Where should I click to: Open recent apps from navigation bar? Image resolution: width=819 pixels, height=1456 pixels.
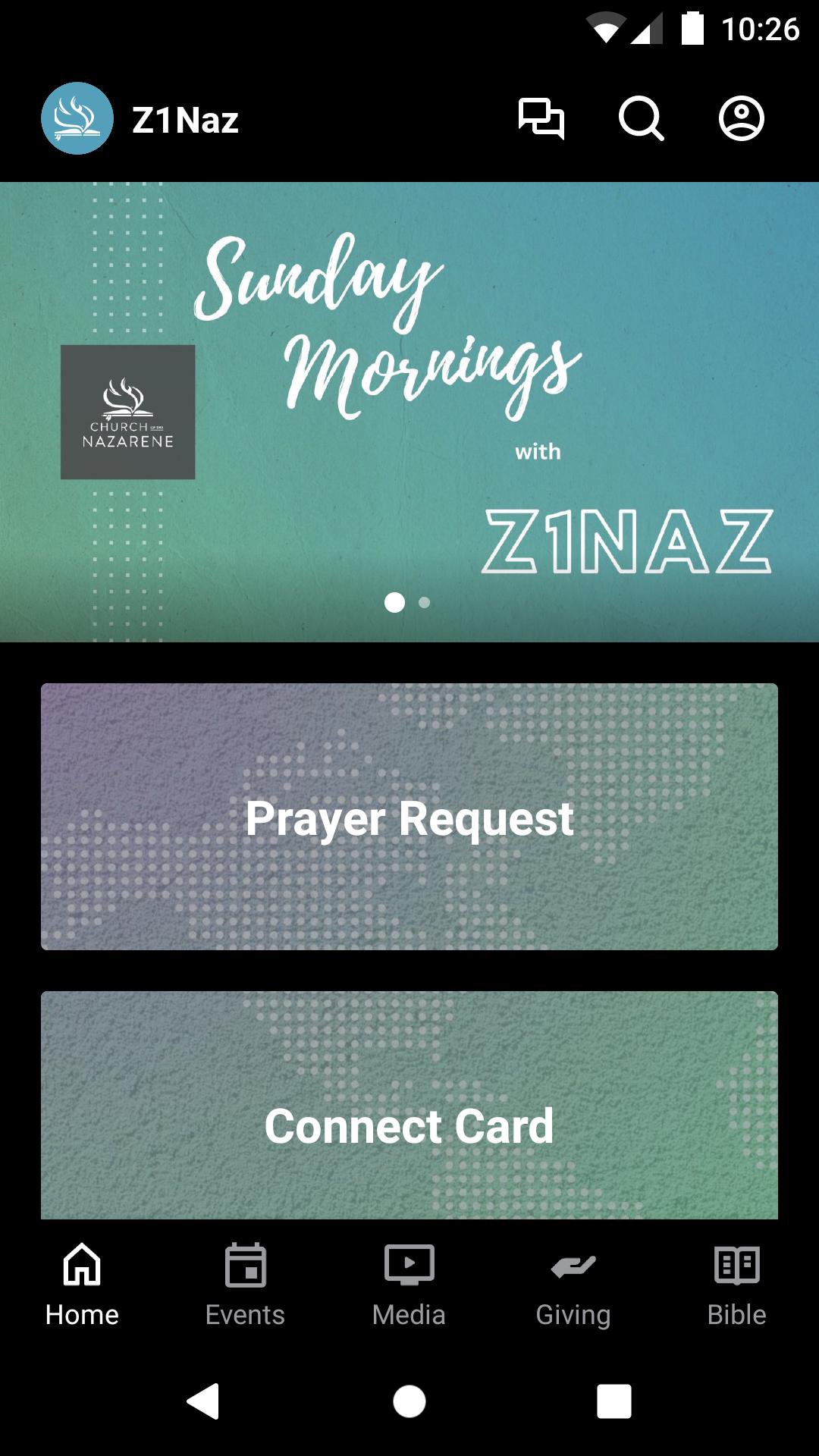[x=614, y=1401]
